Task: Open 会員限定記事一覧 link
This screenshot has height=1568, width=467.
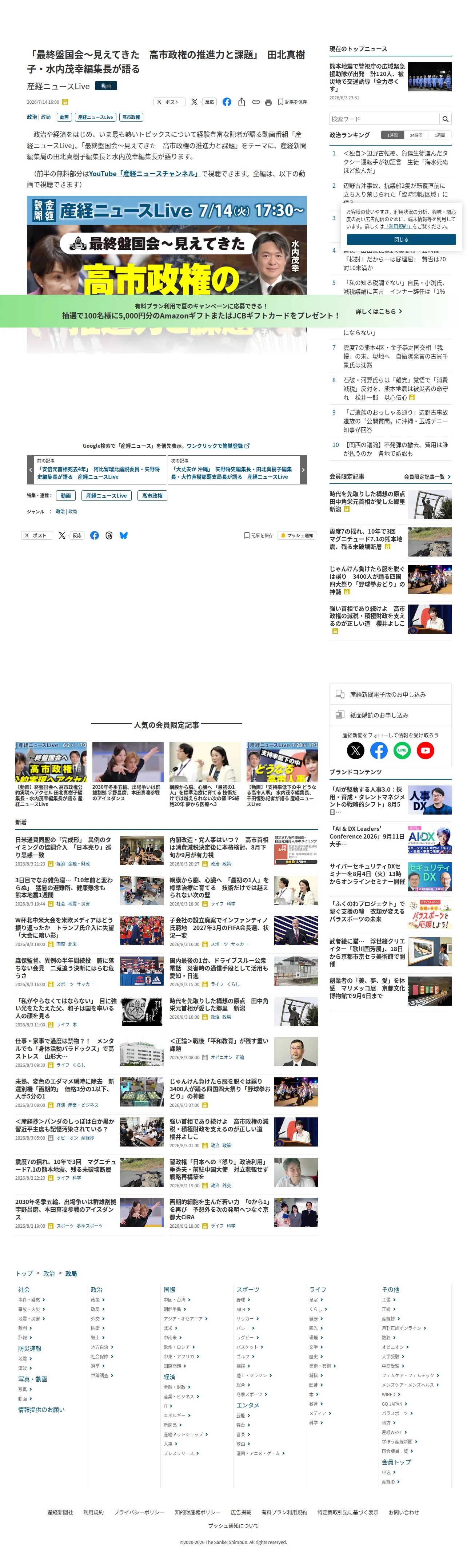Action: coord(427,476)
